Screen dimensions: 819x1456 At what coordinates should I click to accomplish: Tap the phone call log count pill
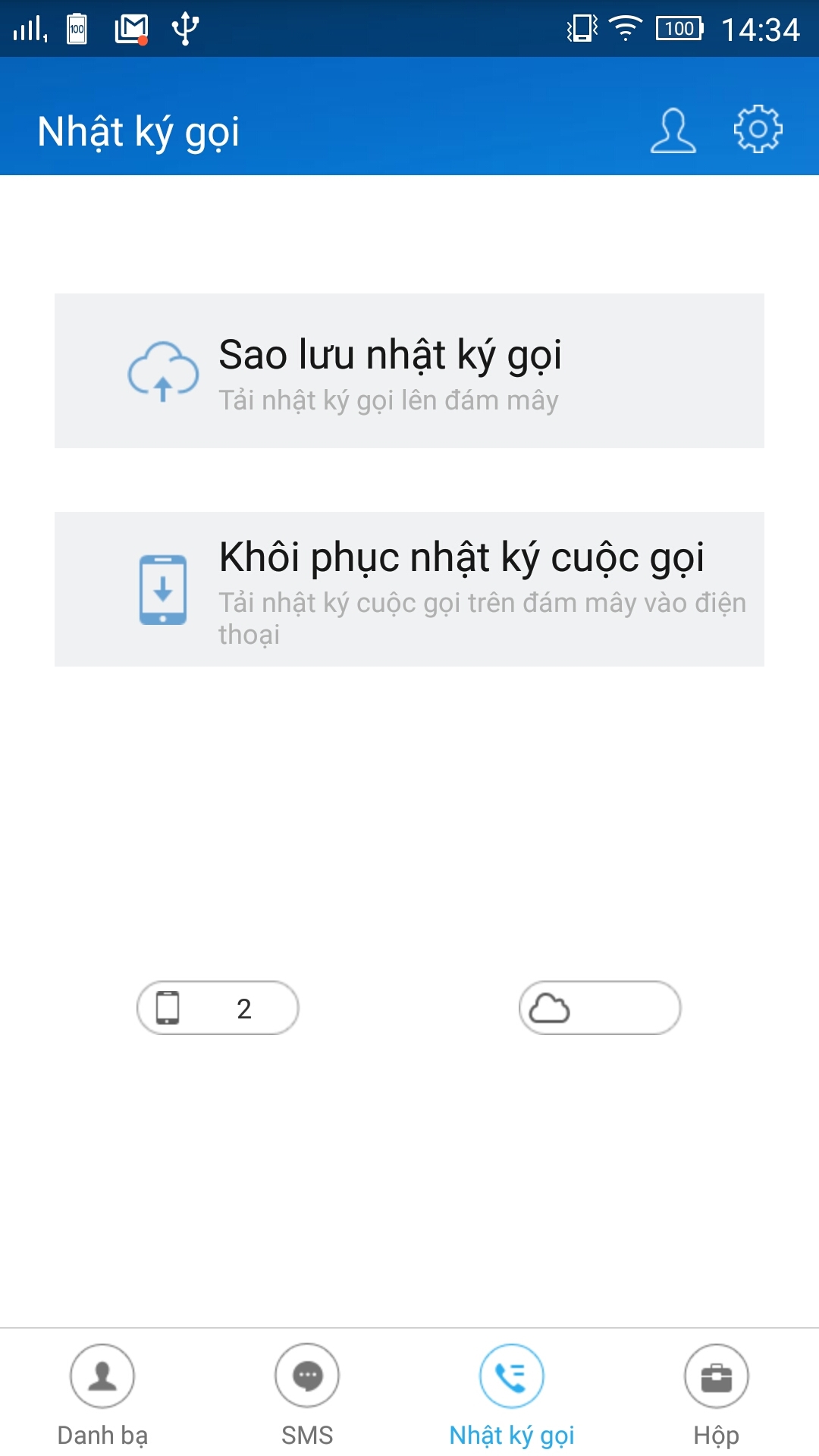(218, 1008)
